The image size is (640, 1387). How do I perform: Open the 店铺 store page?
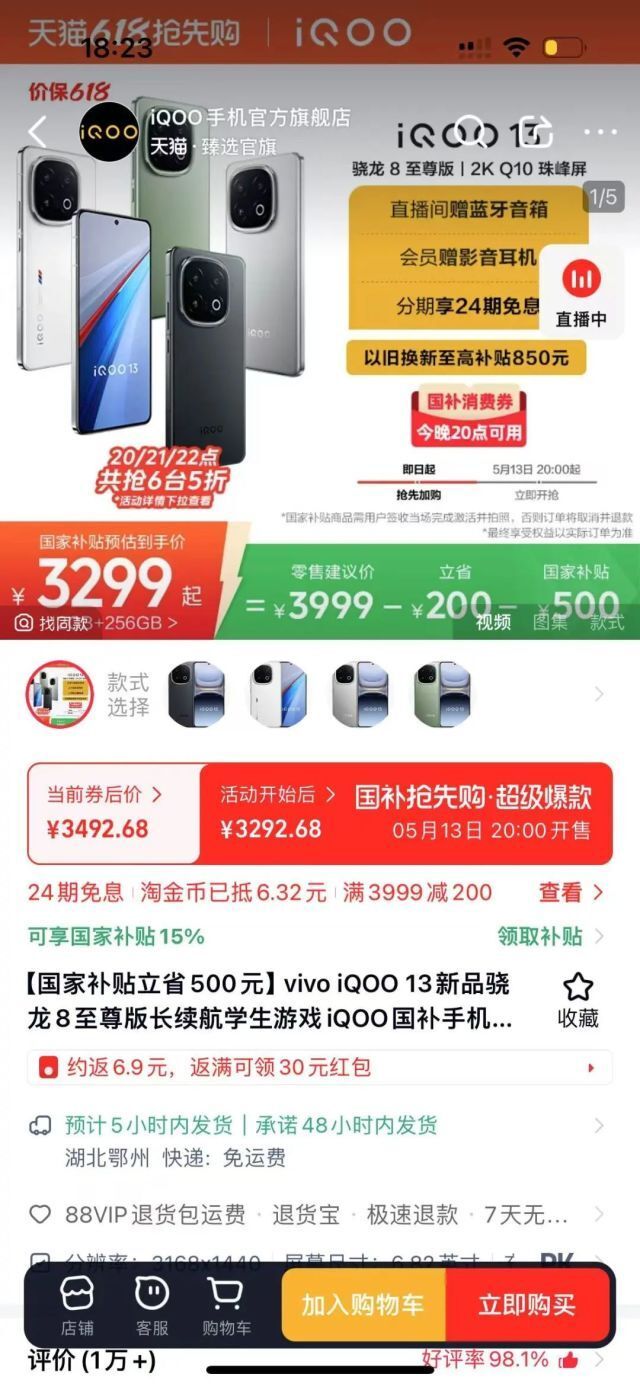77,1306
